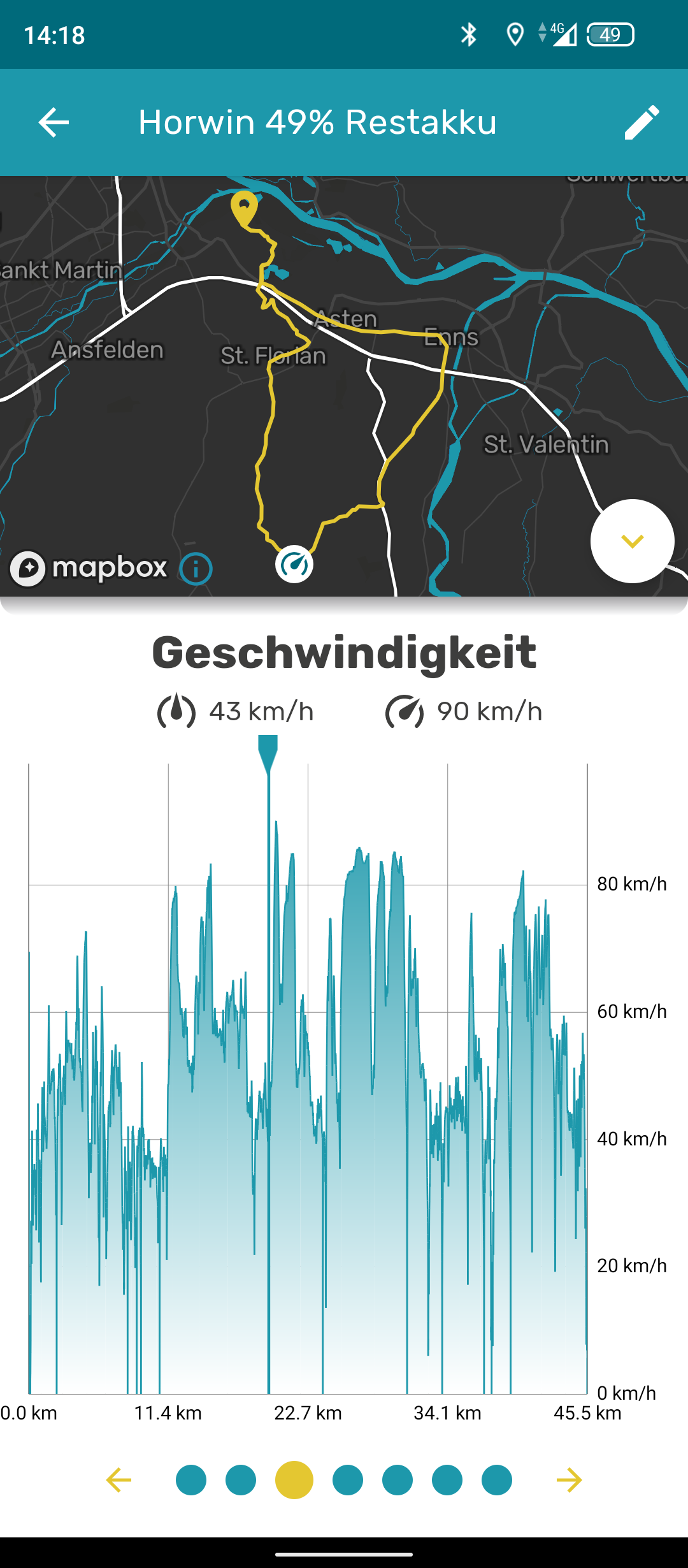Go back using the top-left arrow

54,122
